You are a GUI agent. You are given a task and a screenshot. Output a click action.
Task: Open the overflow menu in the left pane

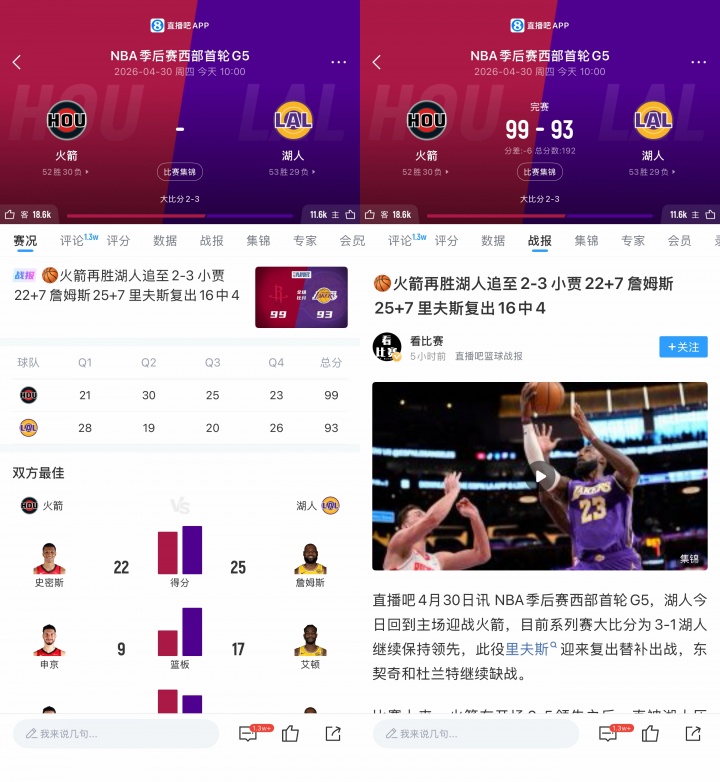point(339,62)
